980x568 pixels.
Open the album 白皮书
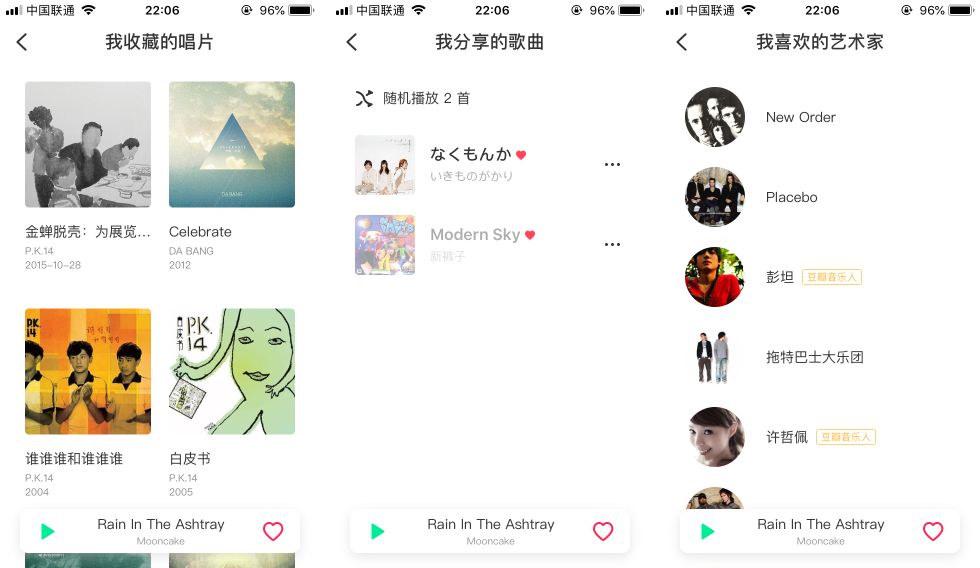point(232,371)
